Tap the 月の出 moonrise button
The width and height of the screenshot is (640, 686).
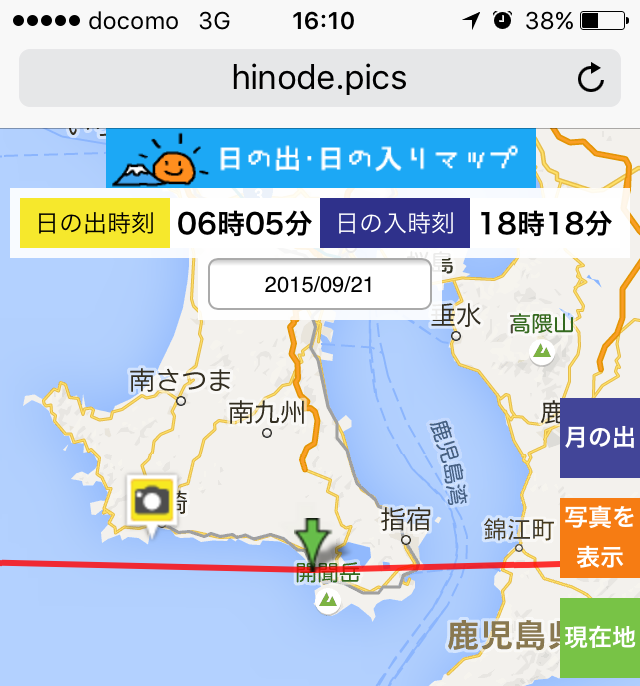pos(600,438)
